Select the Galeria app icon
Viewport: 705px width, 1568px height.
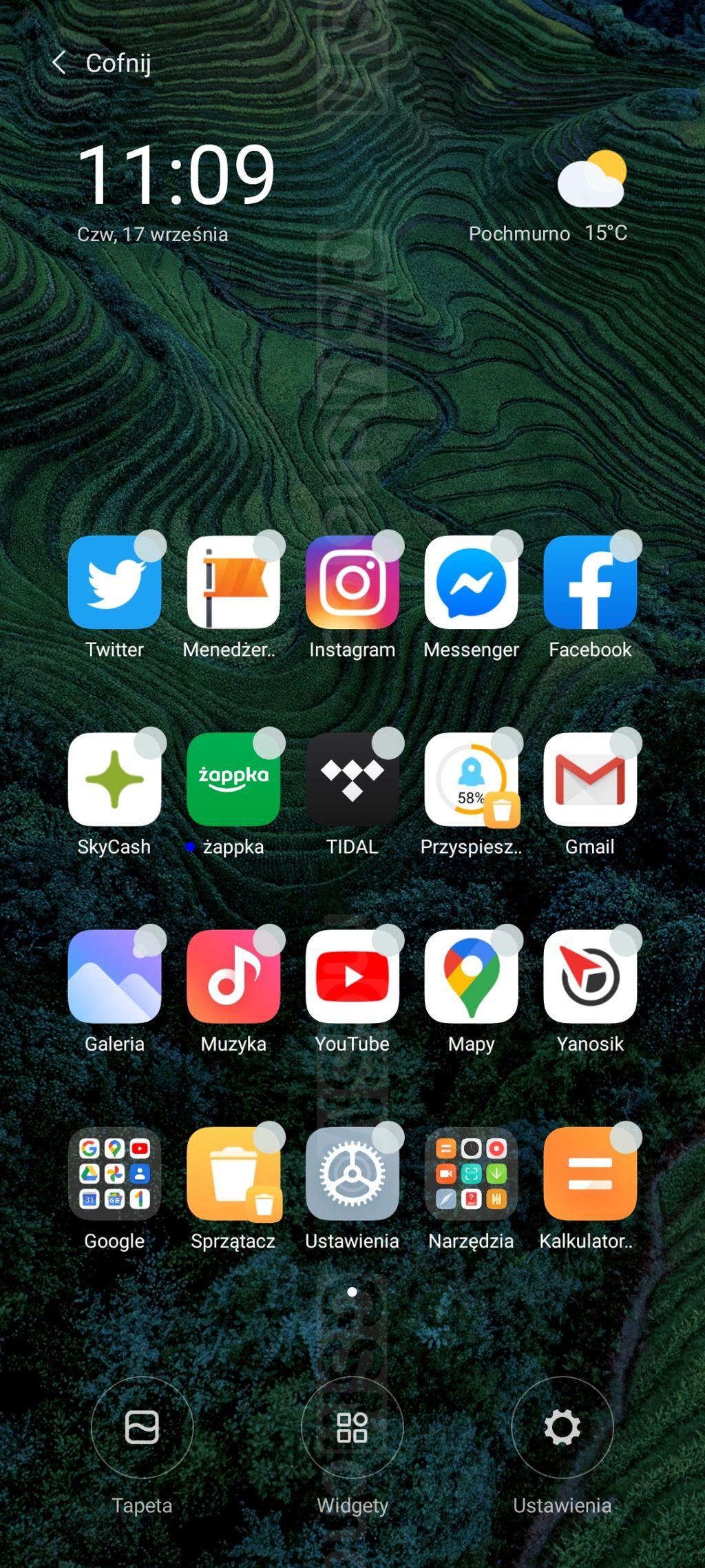114,976
